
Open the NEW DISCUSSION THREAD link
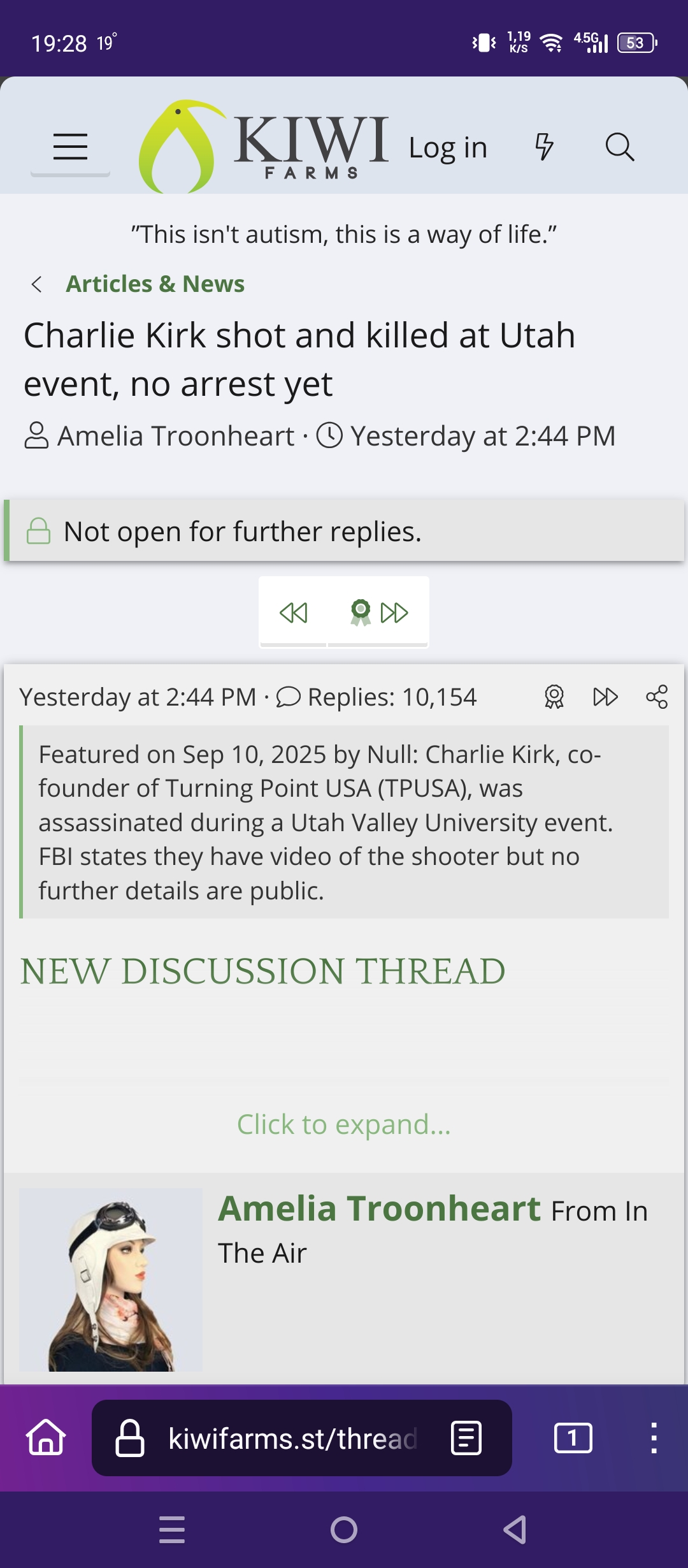pos(262,971)
